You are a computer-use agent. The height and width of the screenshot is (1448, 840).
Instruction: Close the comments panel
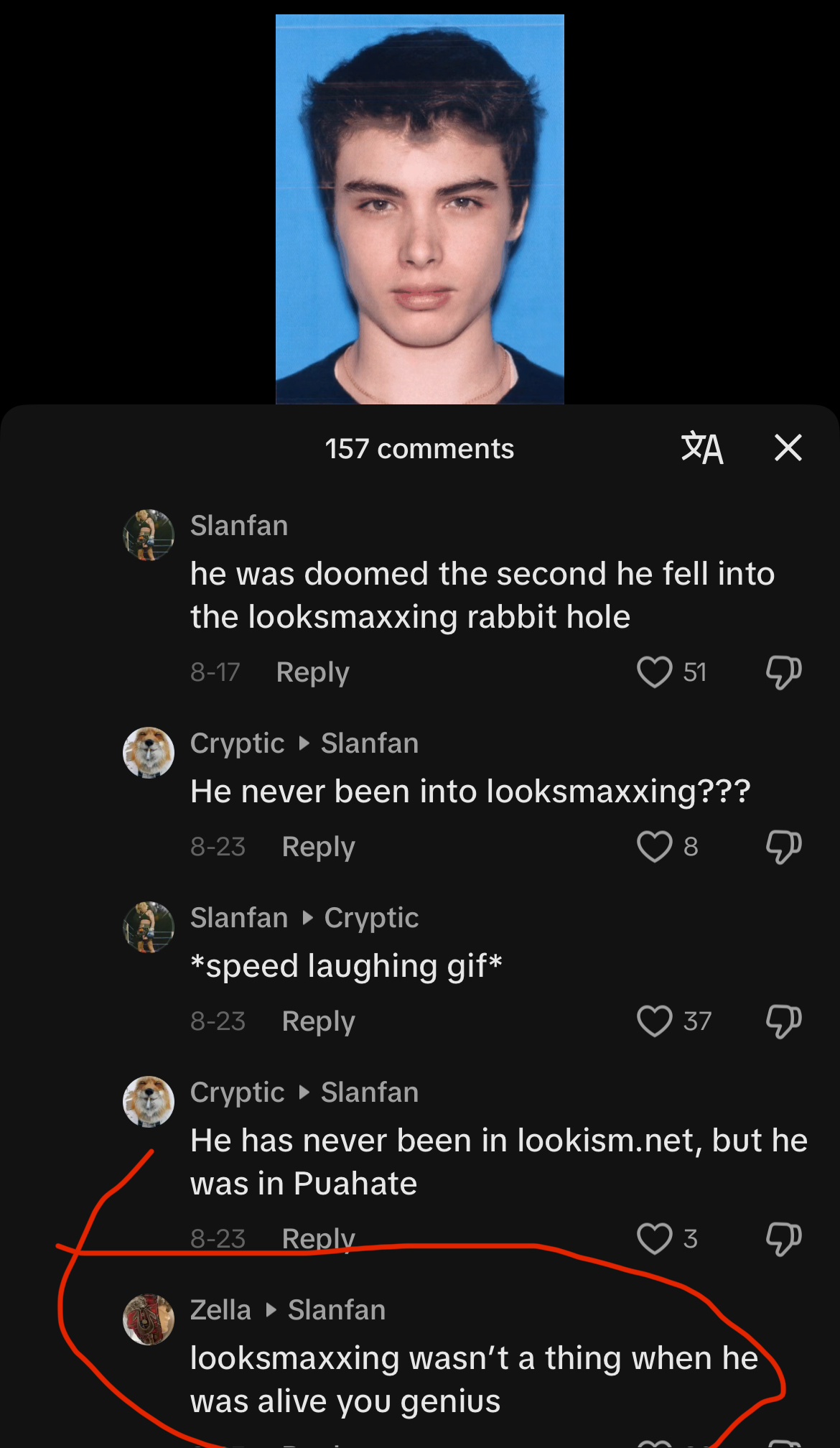[x=788, y=448]
